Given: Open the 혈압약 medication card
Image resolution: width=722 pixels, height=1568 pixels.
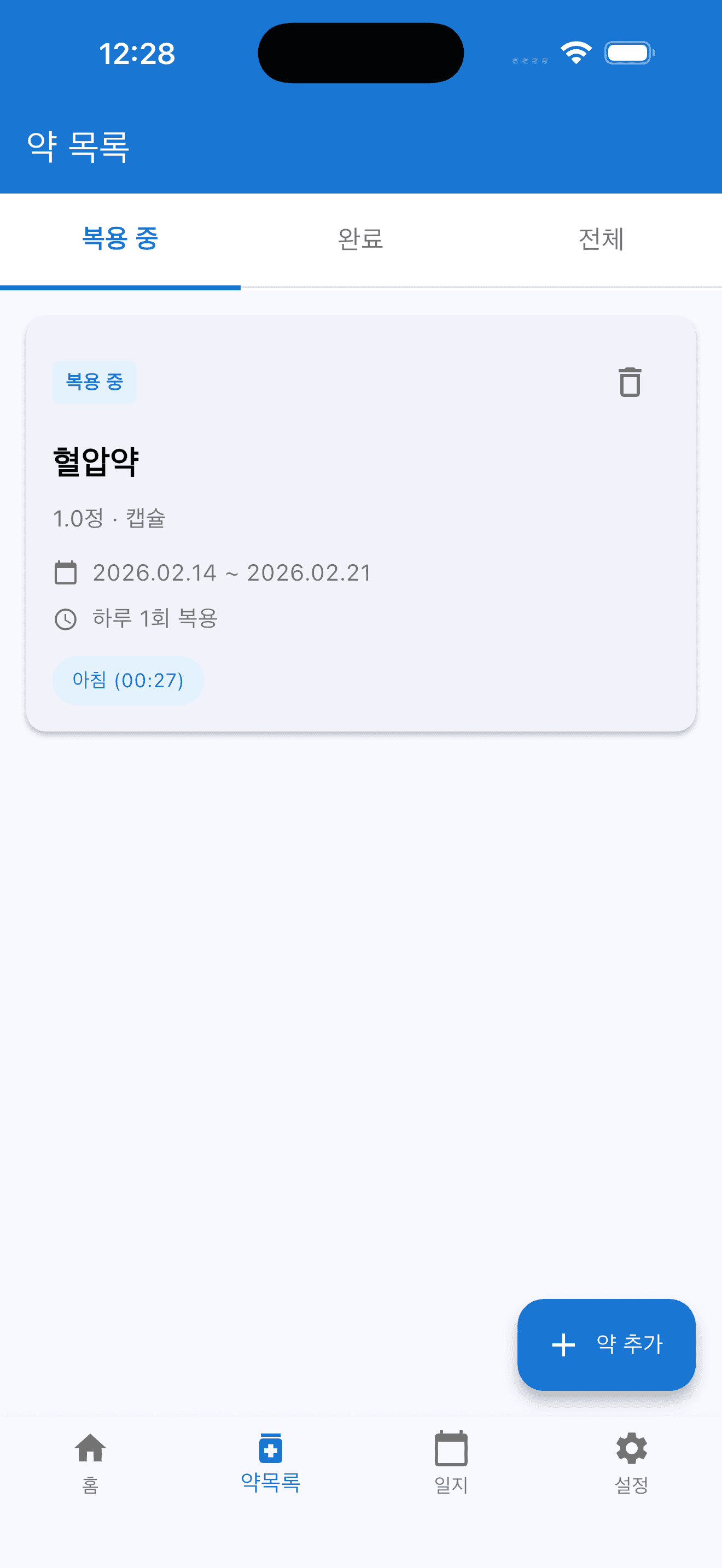Looking at the screenshot, I should click(x=361, y=523).
